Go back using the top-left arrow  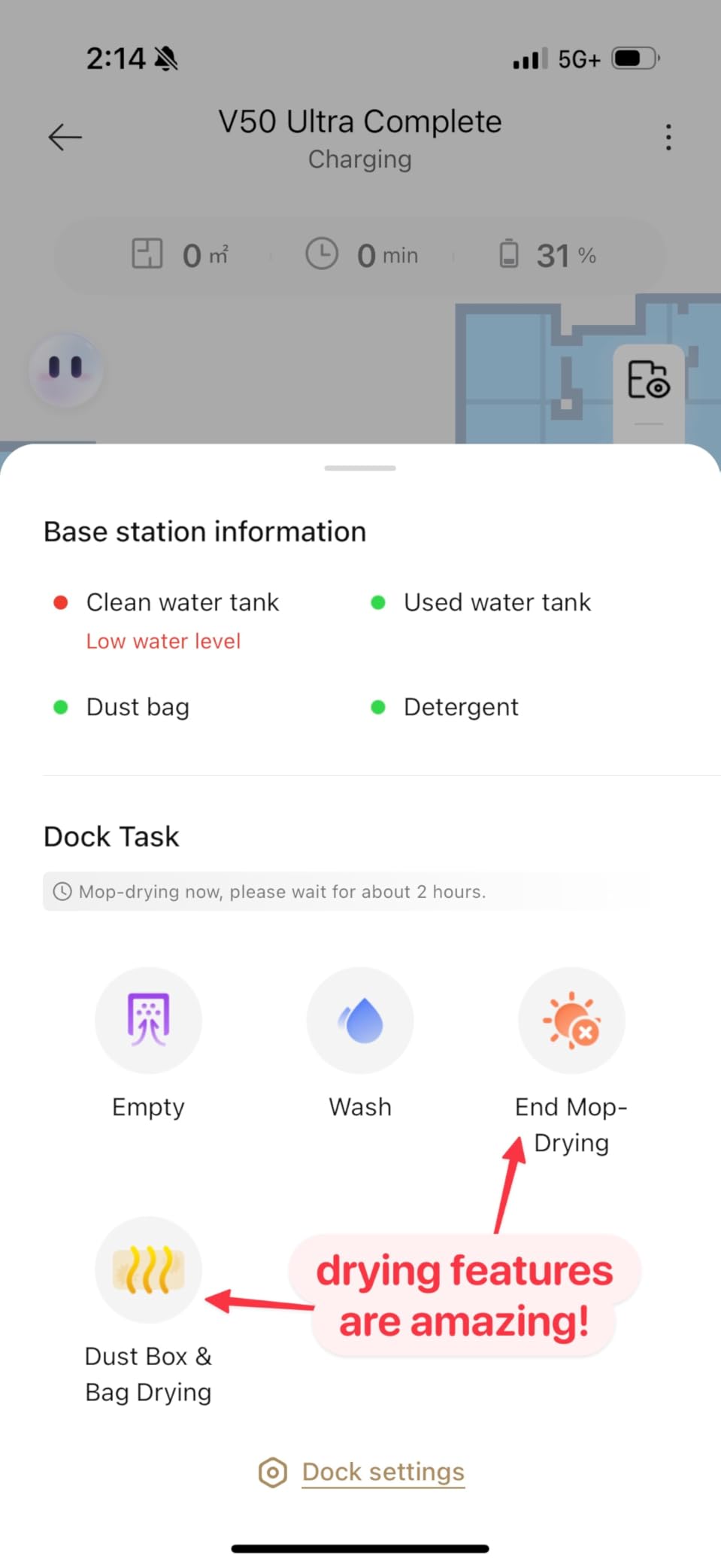tap(65, 137)
